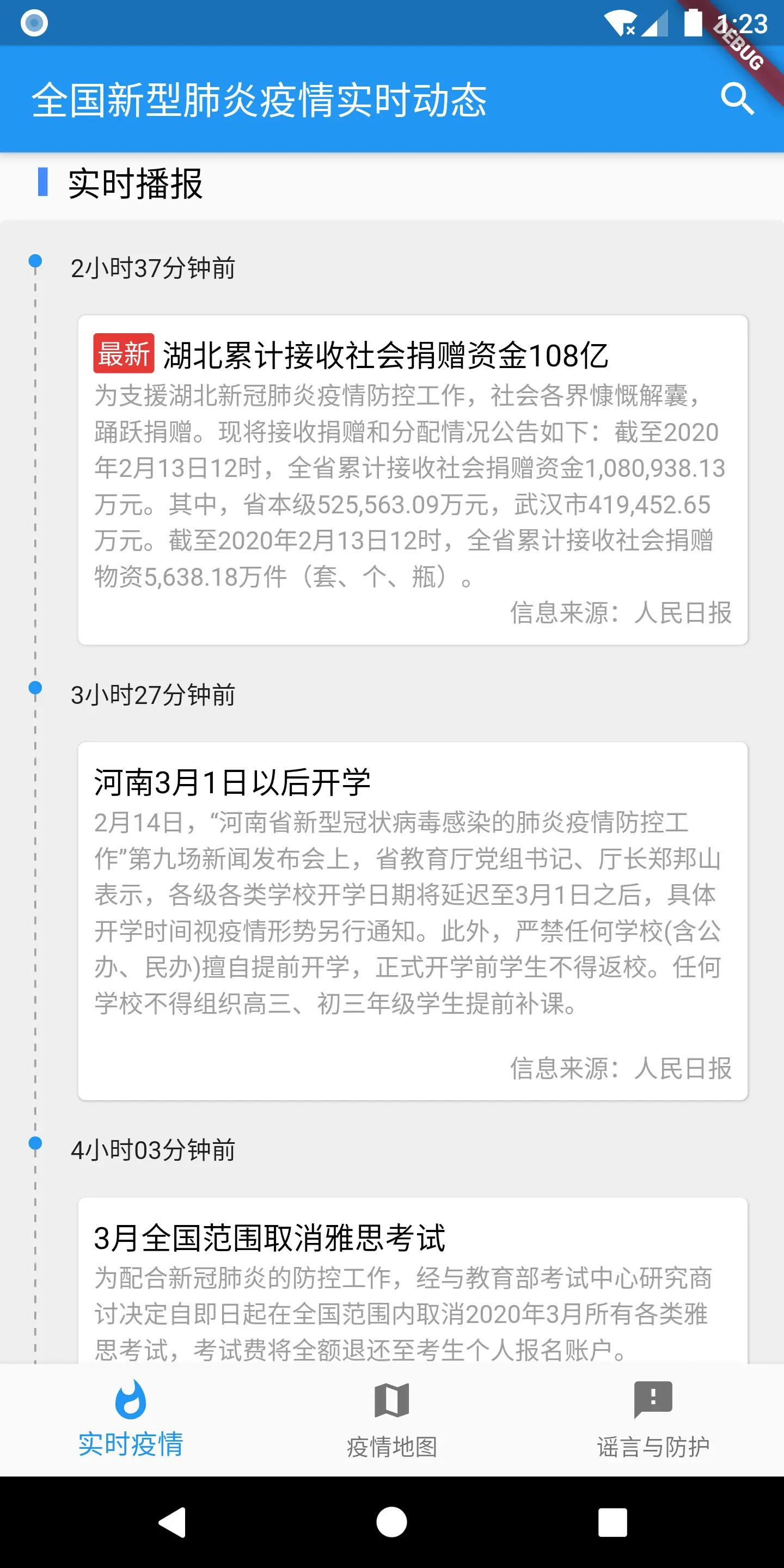The height and width of the screenshot is (1568, 784).
Task: Tap the system home button
Action: [392, 1522]
